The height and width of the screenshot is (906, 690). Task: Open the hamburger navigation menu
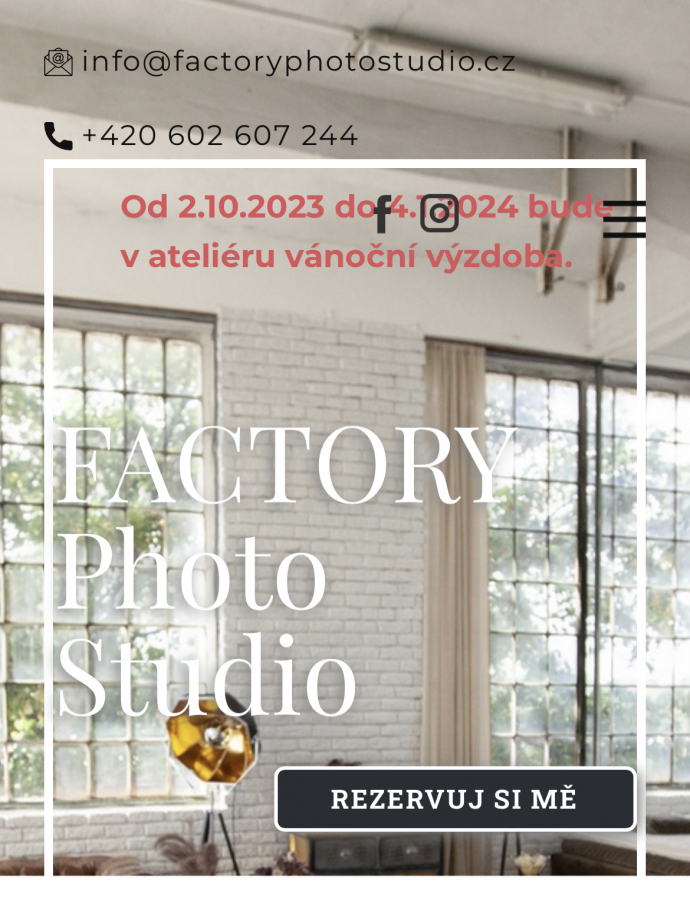(624, 218)
